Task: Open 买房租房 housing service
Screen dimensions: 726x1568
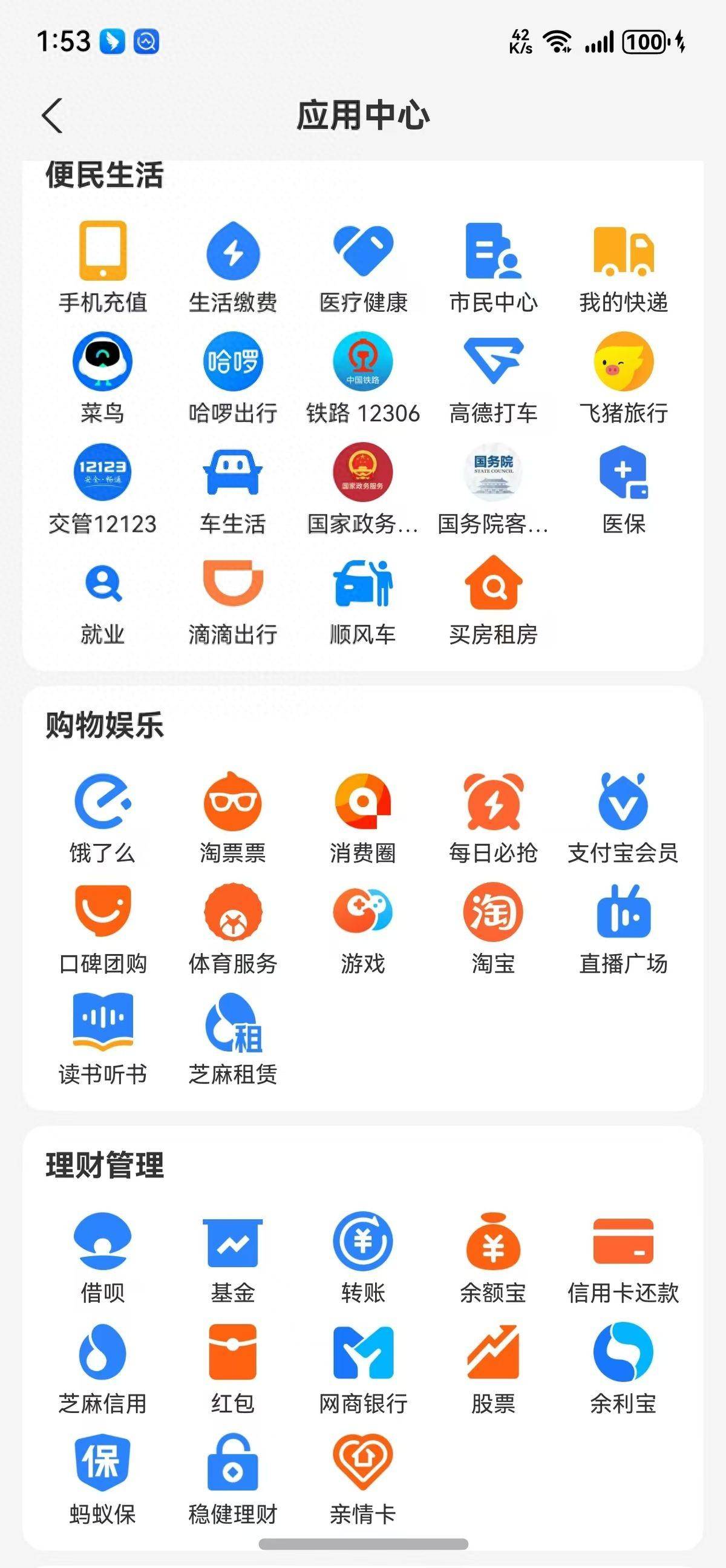Action: [493, 584]
